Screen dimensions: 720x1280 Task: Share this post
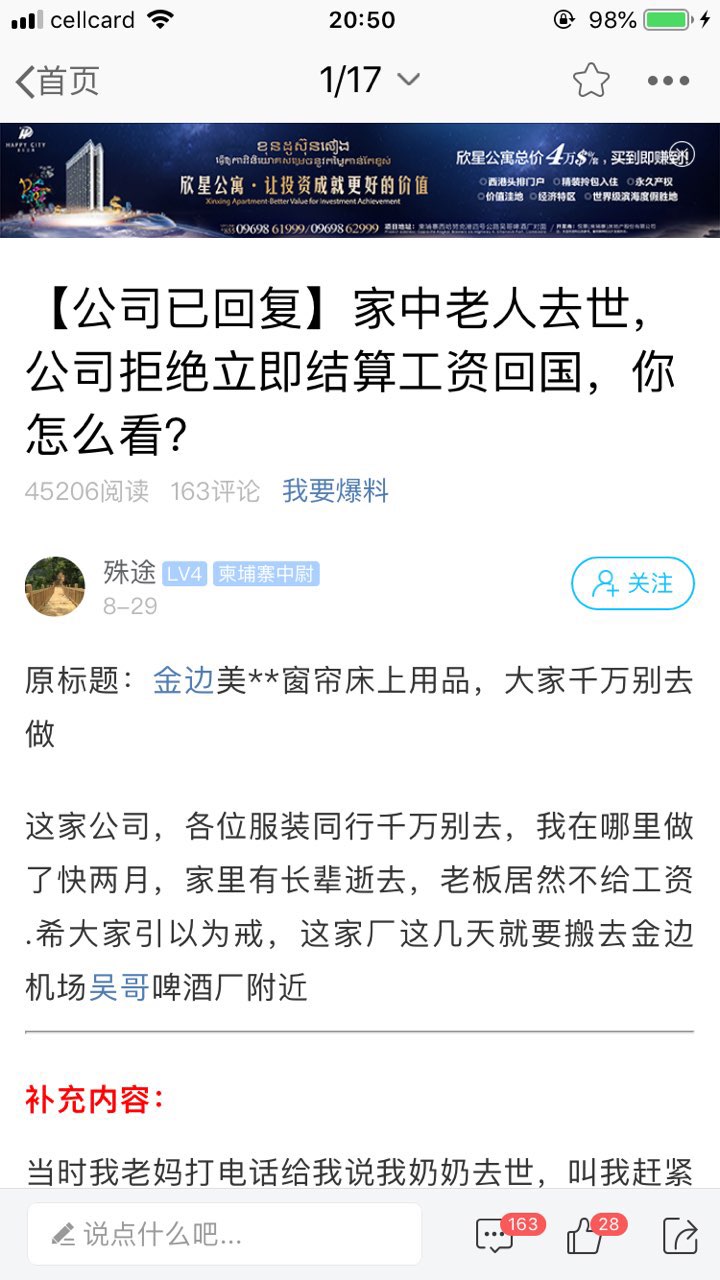click(x=680, y=1236)
